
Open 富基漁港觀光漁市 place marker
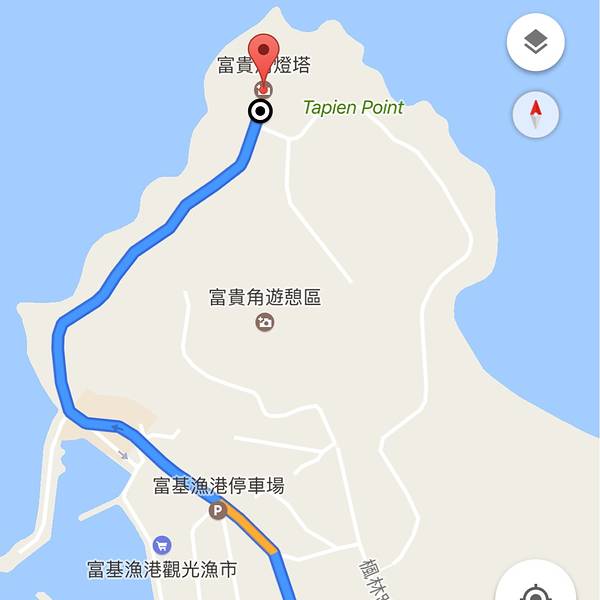162,545
